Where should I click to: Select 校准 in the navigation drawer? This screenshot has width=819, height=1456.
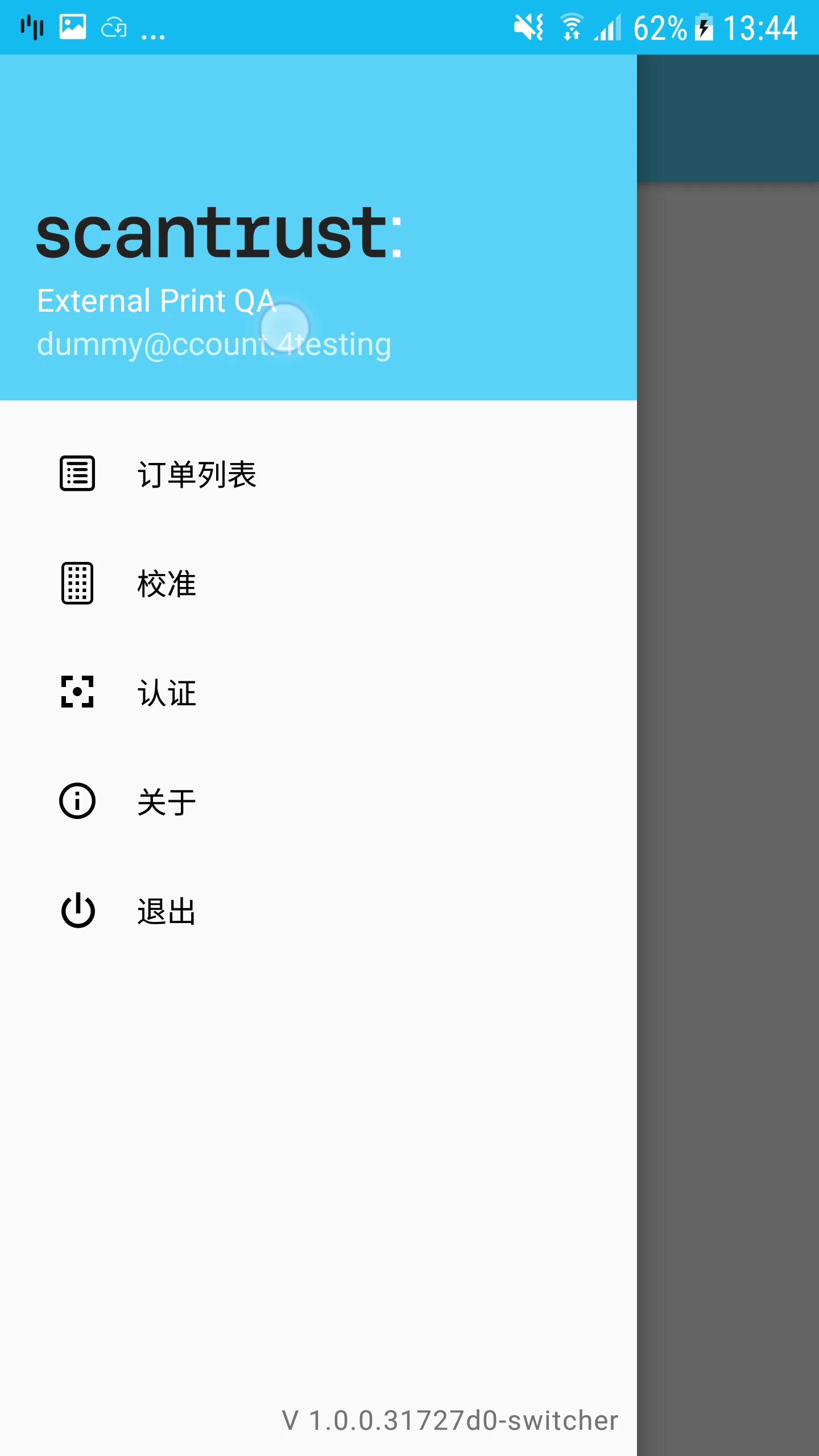click(165, 583)
